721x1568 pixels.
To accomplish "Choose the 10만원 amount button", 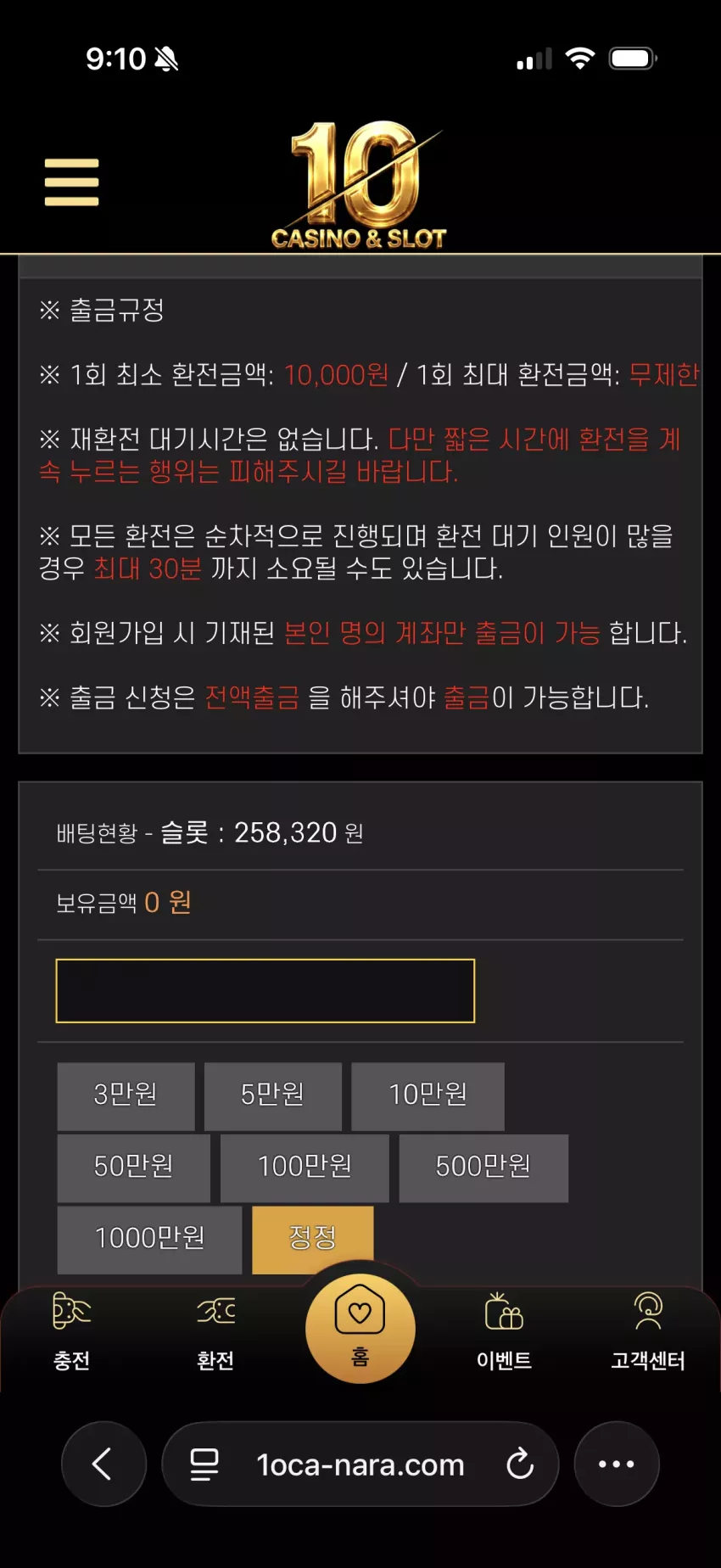I will click(428, 1095).
